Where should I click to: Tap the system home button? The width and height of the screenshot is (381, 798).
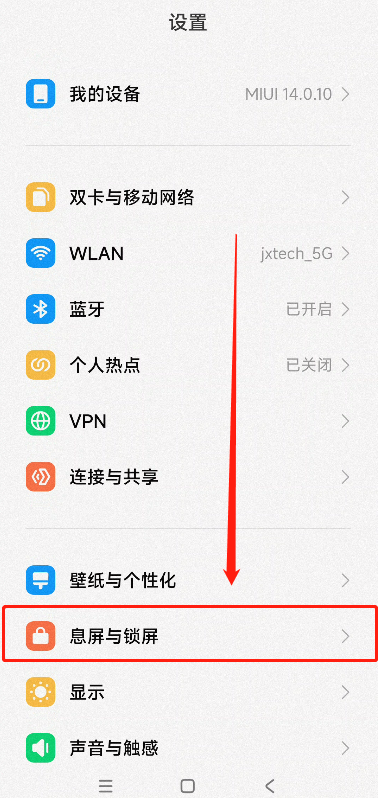[188, 785]
